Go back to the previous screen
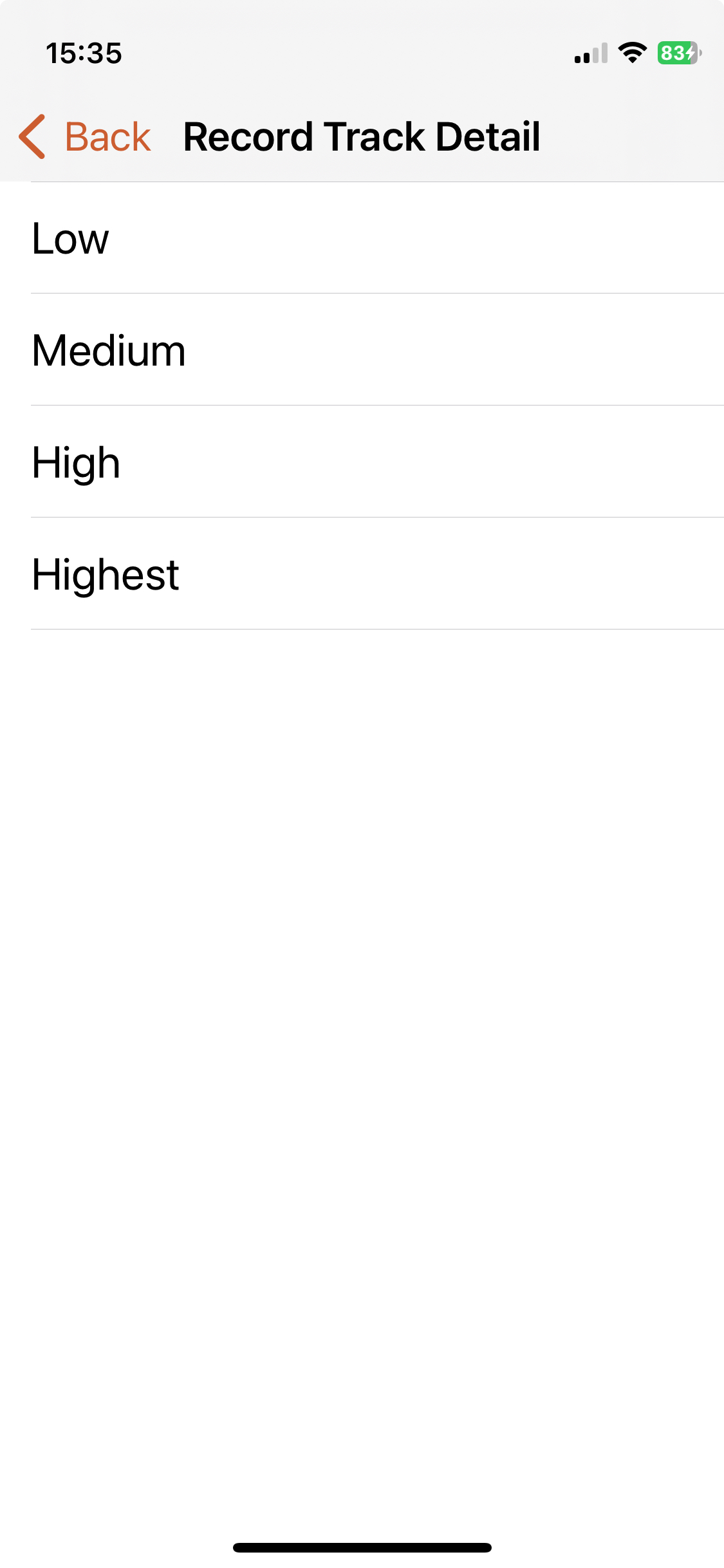 86,136
